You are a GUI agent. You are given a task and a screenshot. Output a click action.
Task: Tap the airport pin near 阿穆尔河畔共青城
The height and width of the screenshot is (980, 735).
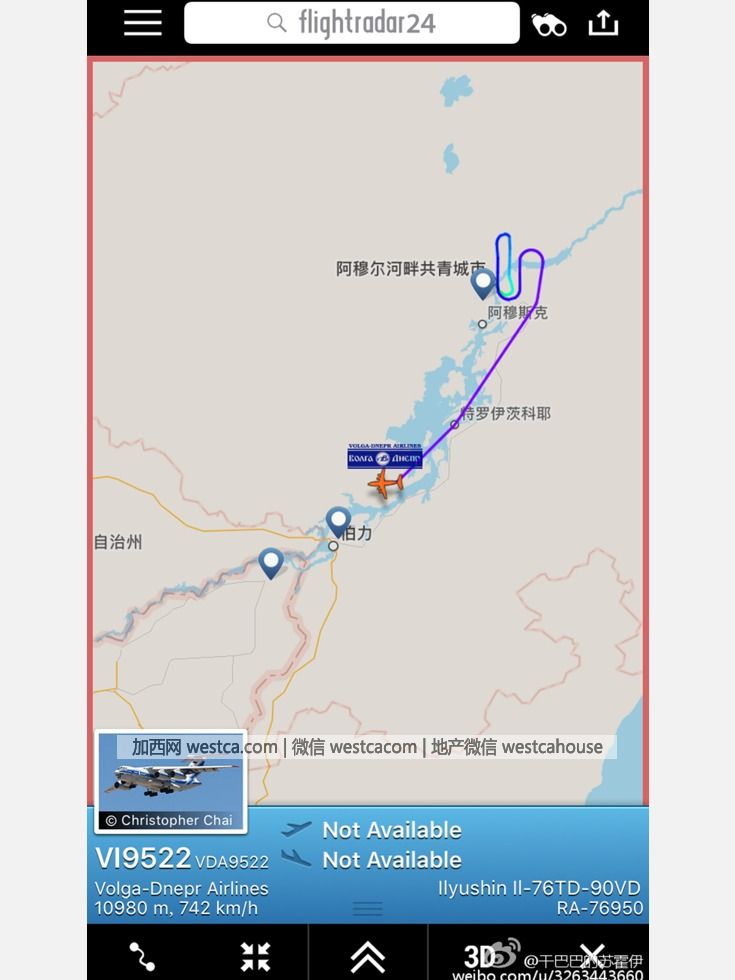(483, 282)
